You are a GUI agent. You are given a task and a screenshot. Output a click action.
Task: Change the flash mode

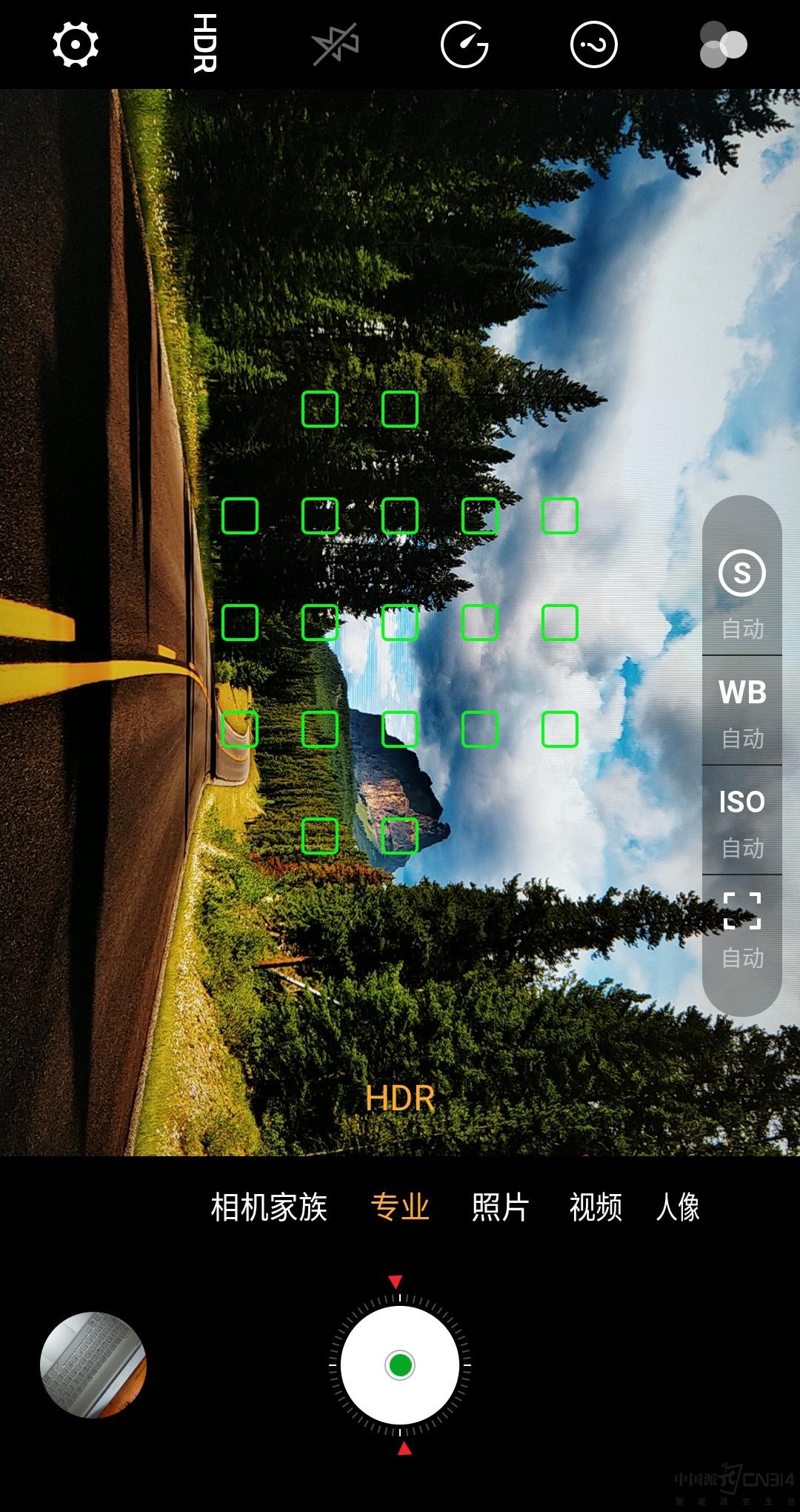tap(335, 44)
